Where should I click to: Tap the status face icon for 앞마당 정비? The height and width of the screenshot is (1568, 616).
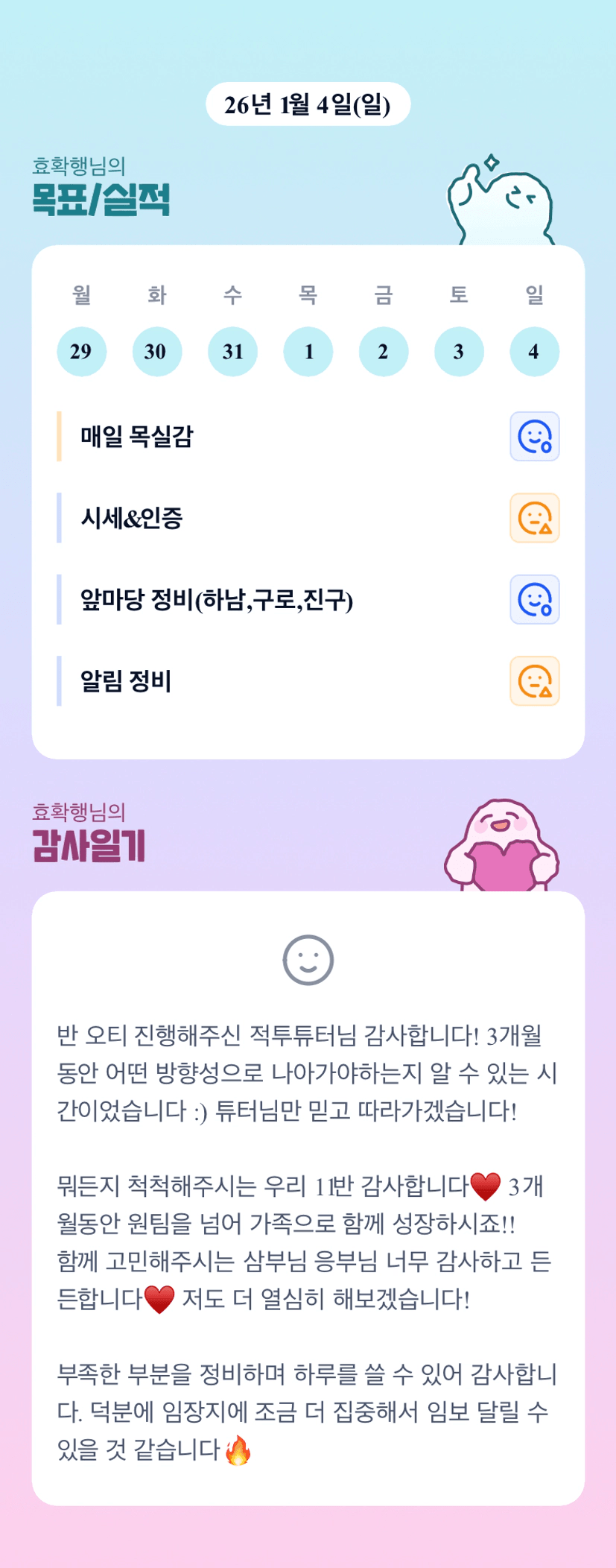click(534, 599)
